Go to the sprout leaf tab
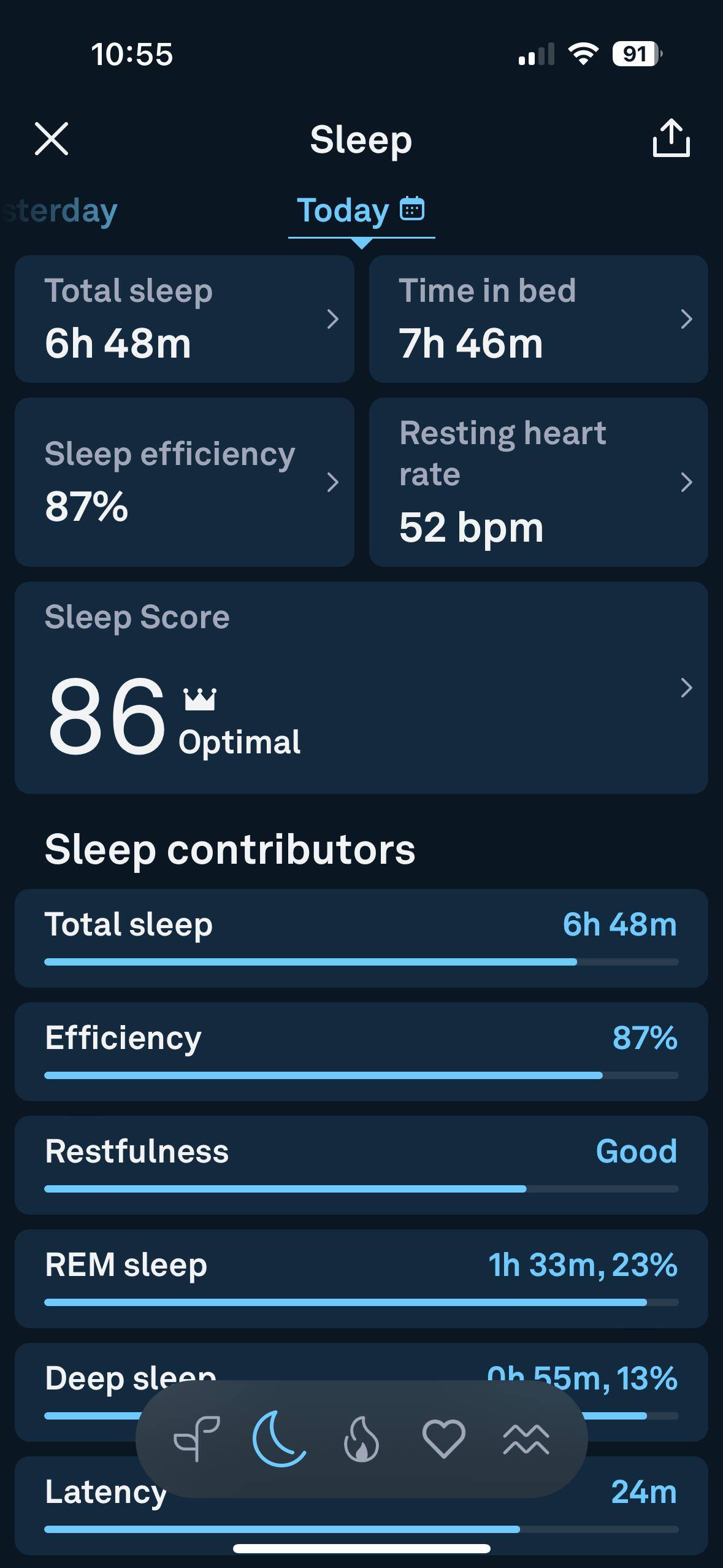This screenshot has height=1568, width=723. pos(196,1439)
